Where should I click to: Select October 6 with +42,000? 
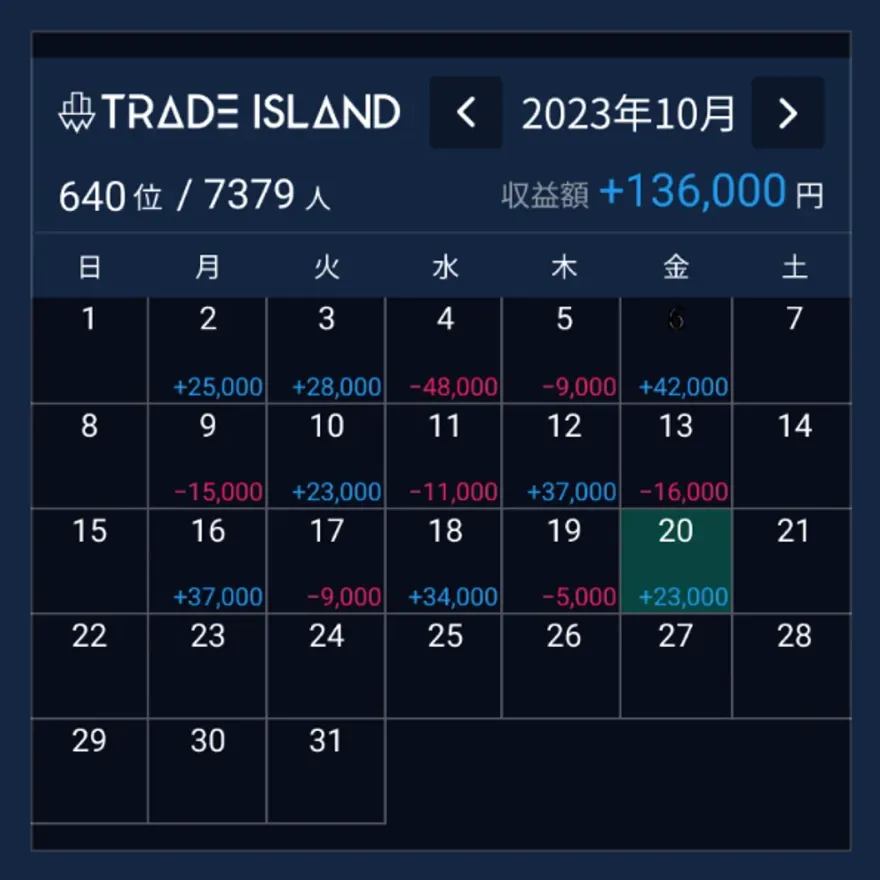coord(676,351)
